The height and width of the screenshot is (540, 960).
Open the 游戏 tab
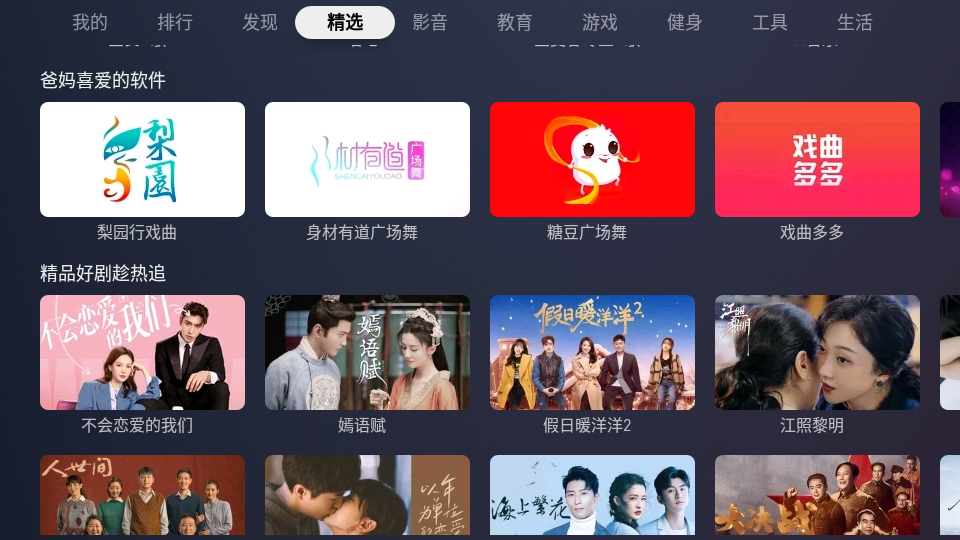(x=600, y=22)
